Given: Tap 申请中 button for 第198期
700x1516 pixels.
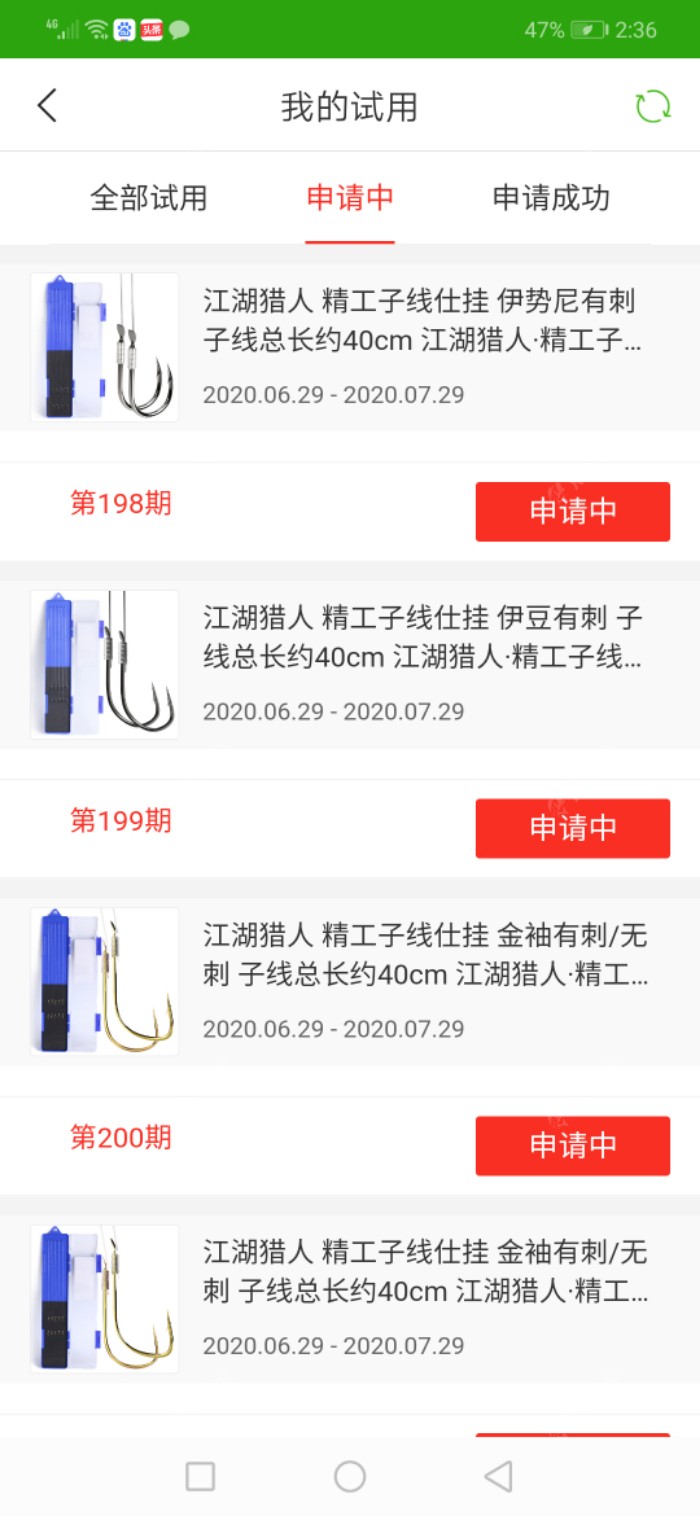Looking at the screenshot, I should [x=572, y=511].
